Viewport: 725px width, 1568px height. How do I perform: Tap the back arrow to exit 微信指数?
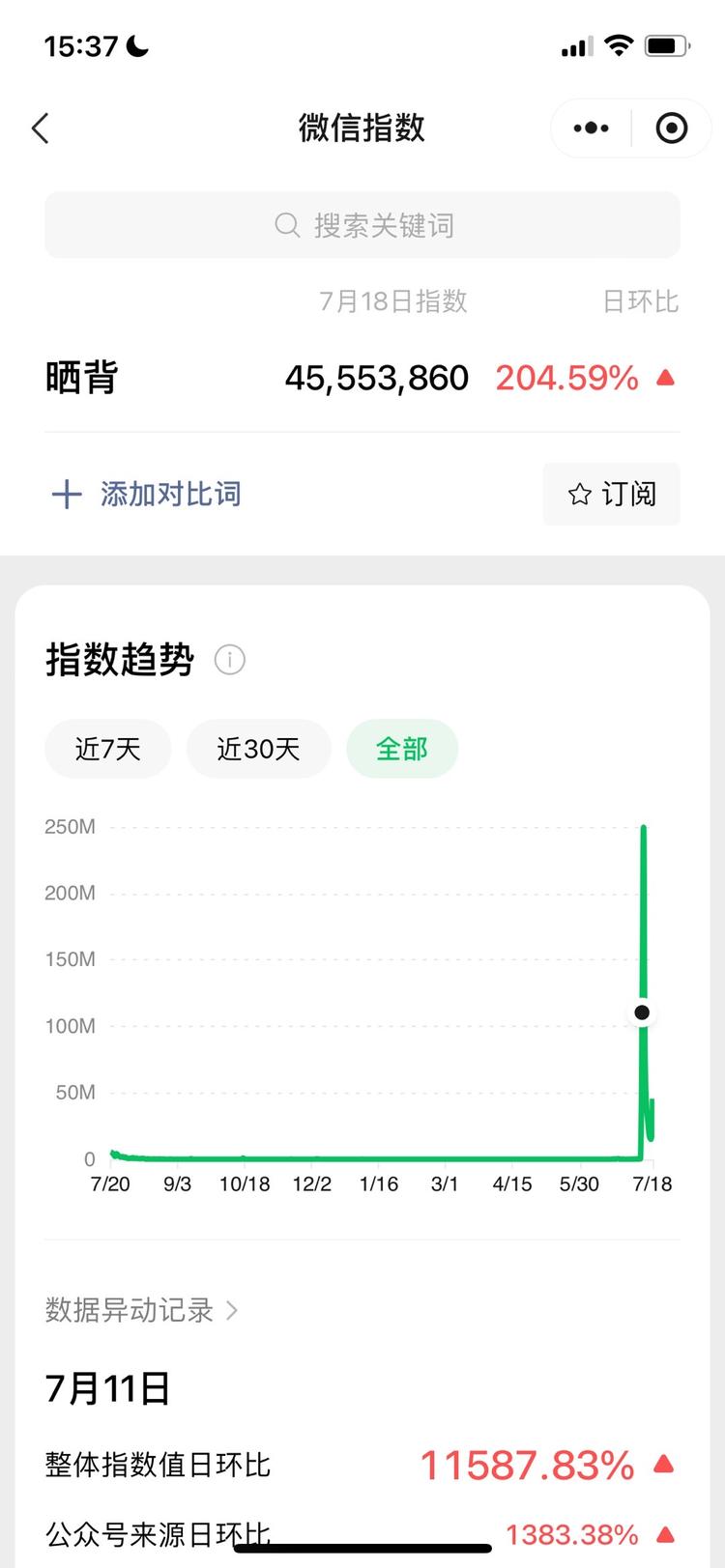click(x=41, y=128)
